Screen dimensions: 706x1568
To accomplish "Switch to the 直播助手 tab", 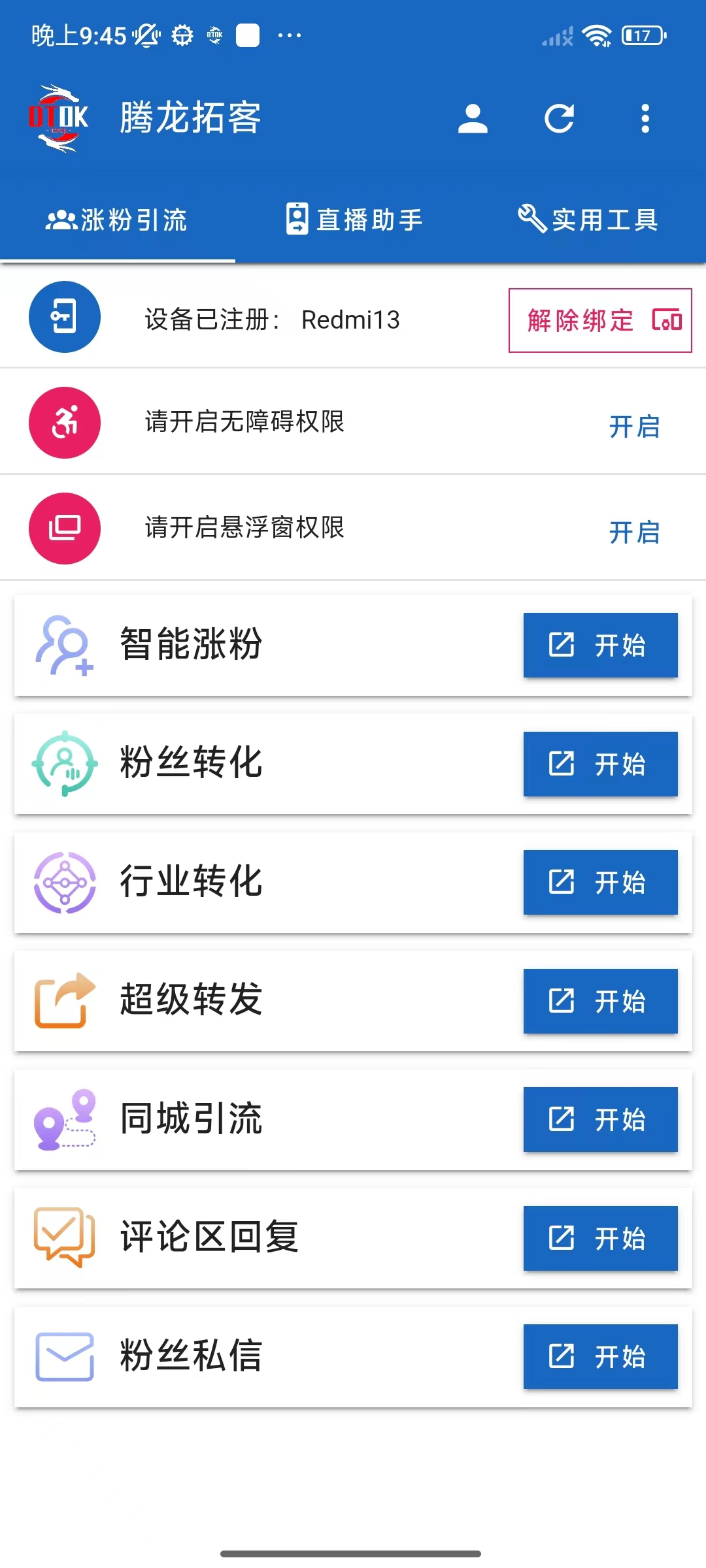I will coord(353,220).
